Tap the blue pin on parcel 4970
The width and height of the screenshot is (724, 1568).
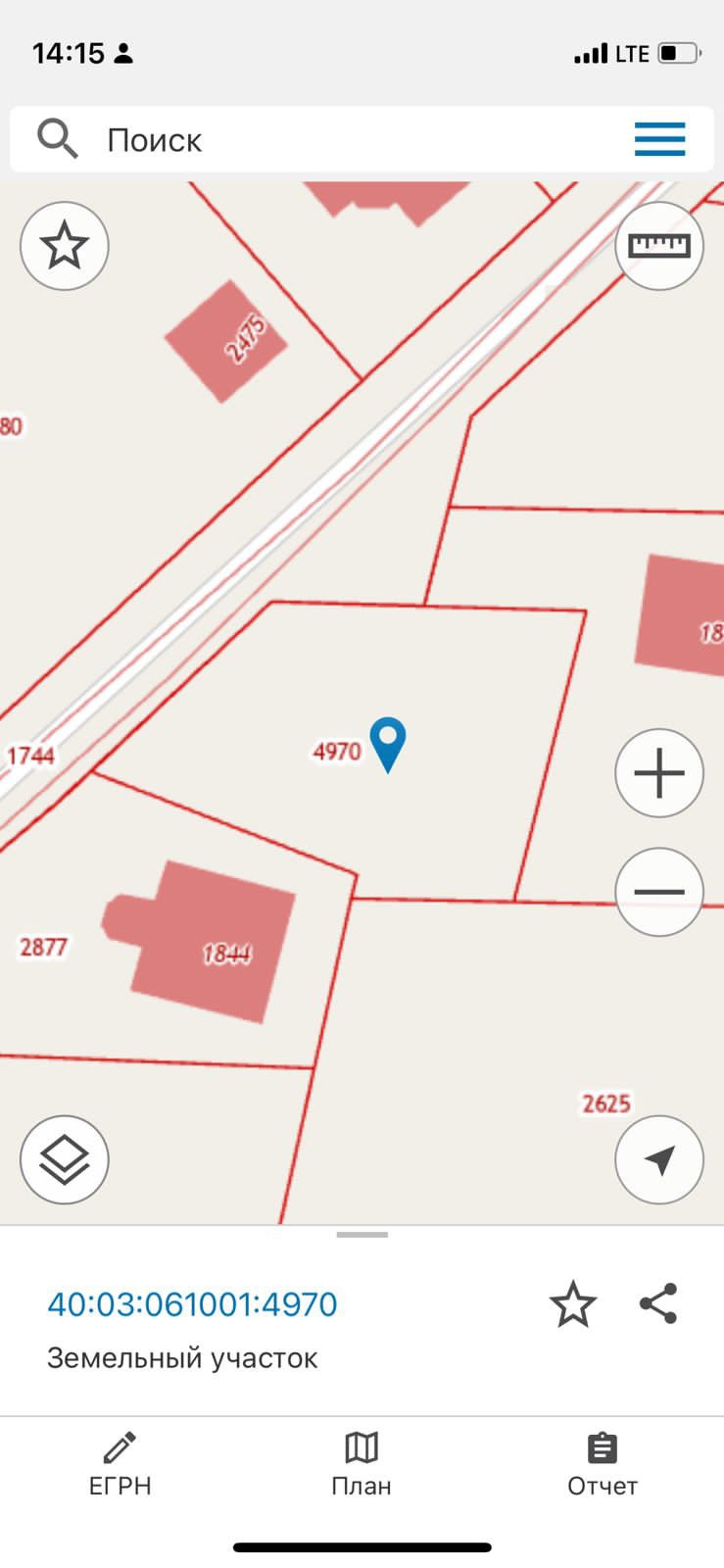pyautogui.click(x=388, y=744)
